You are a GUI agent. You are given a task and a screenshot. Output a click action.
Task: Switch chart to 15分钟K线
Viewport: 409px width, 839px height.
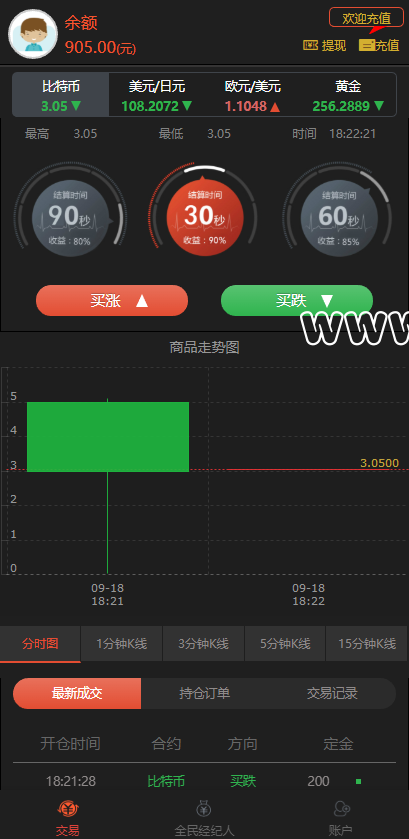(x=367, y=644)
